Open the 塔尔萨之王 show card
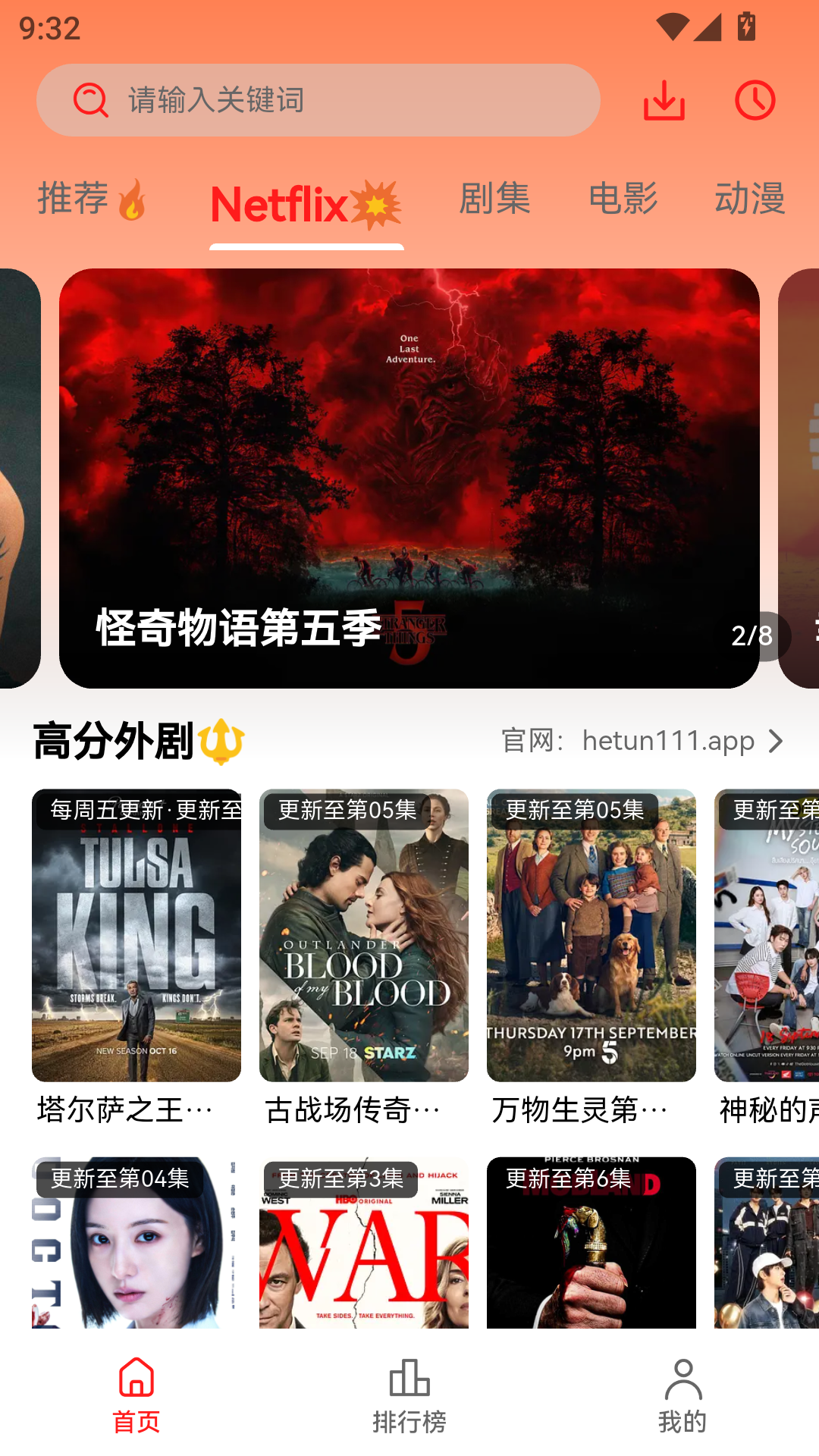Screen dimensions: 819x1456 pyautogui.click(x=136, y=959)
